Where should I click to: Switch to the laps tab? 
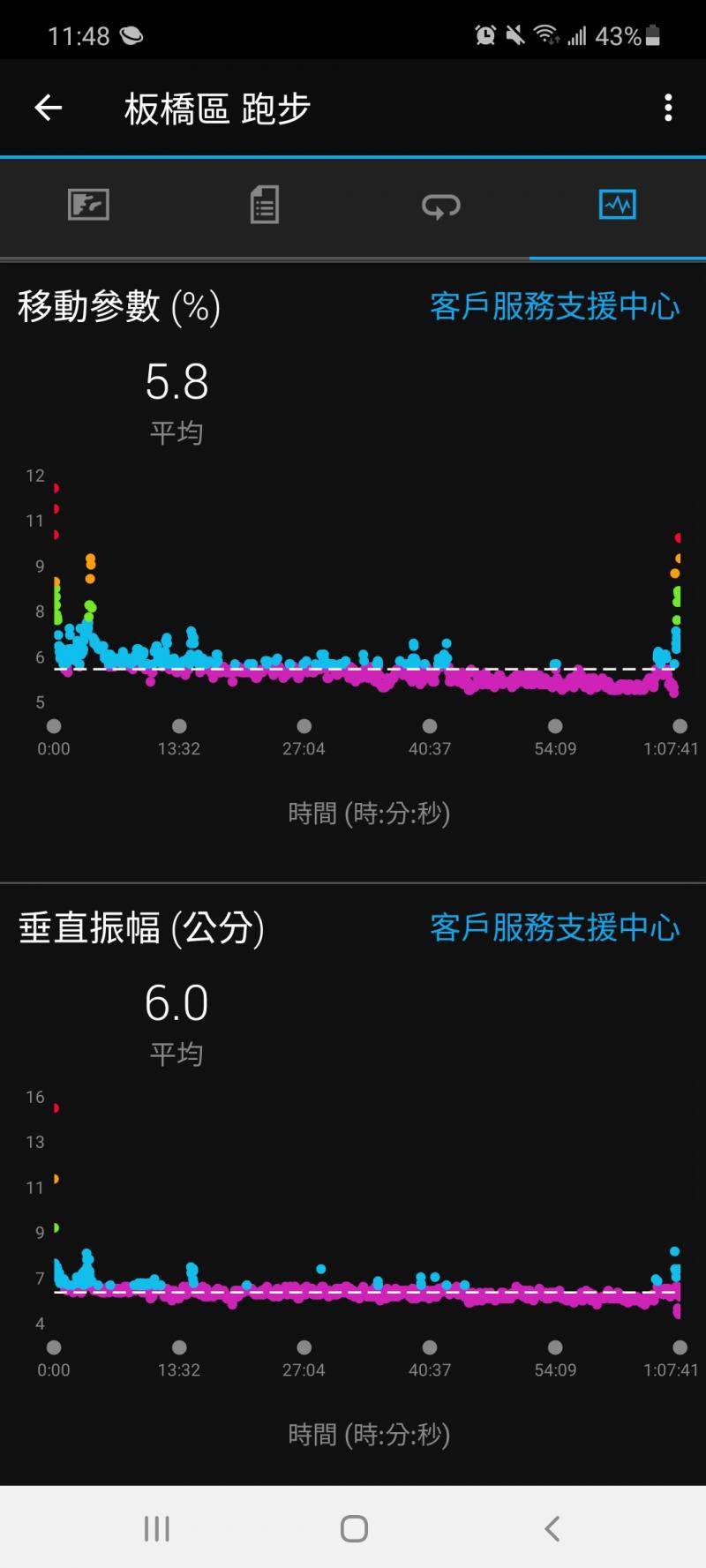click(440, 206)
